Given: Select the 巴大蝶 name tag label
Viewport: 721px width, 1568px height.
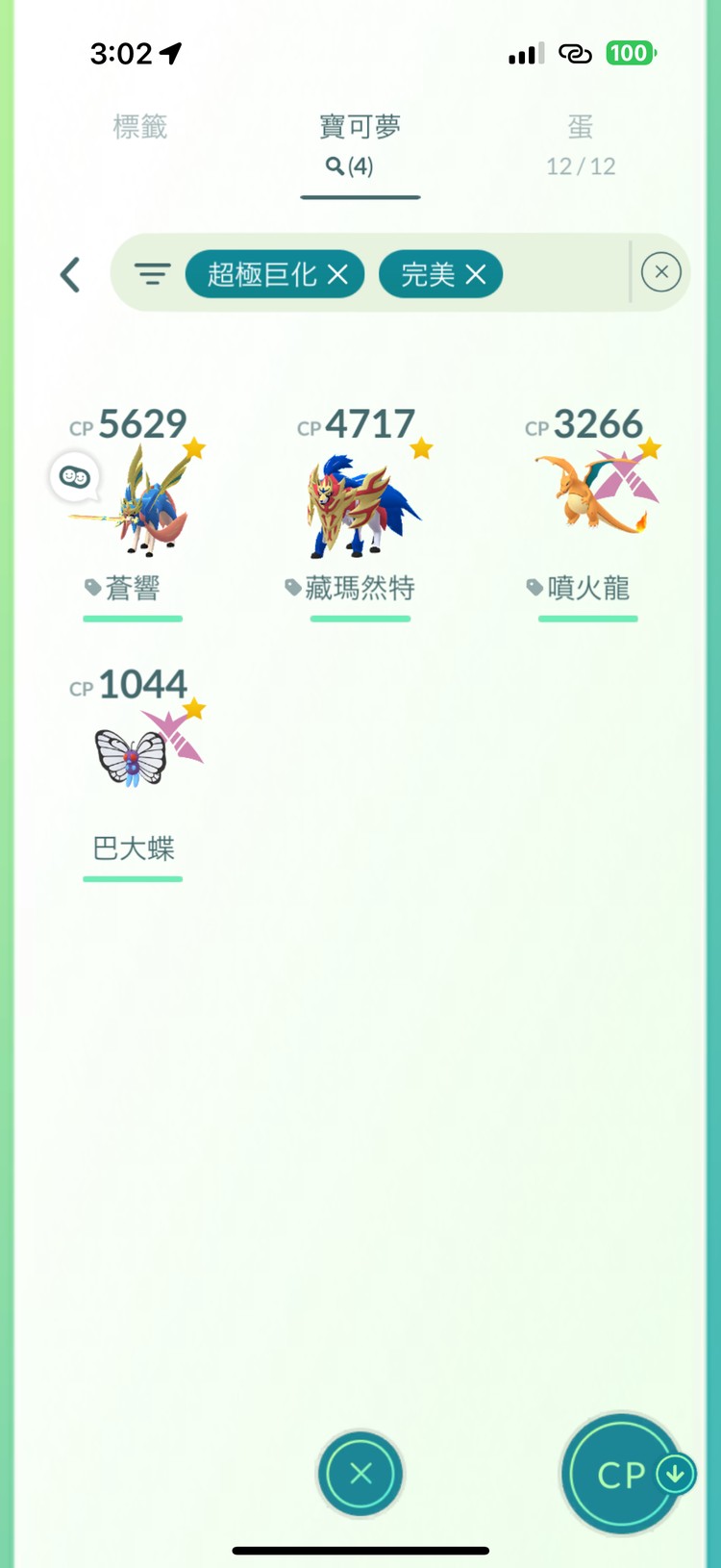Looking at the screenshot, I should click(133, 849).
